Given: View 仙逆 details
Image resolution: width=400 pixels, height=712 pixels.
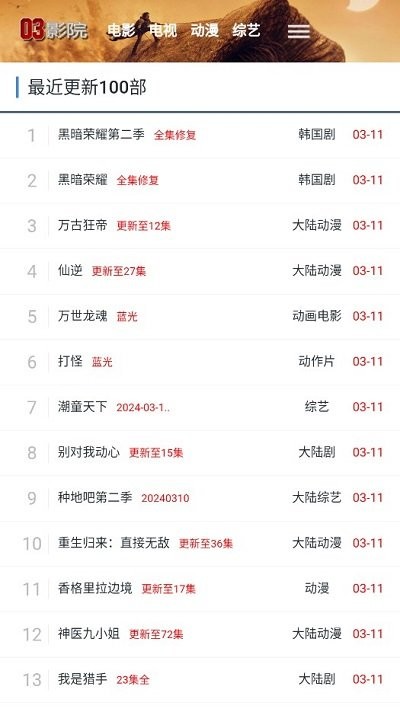Looking at the screenshot, I should (x=70, y=271).
